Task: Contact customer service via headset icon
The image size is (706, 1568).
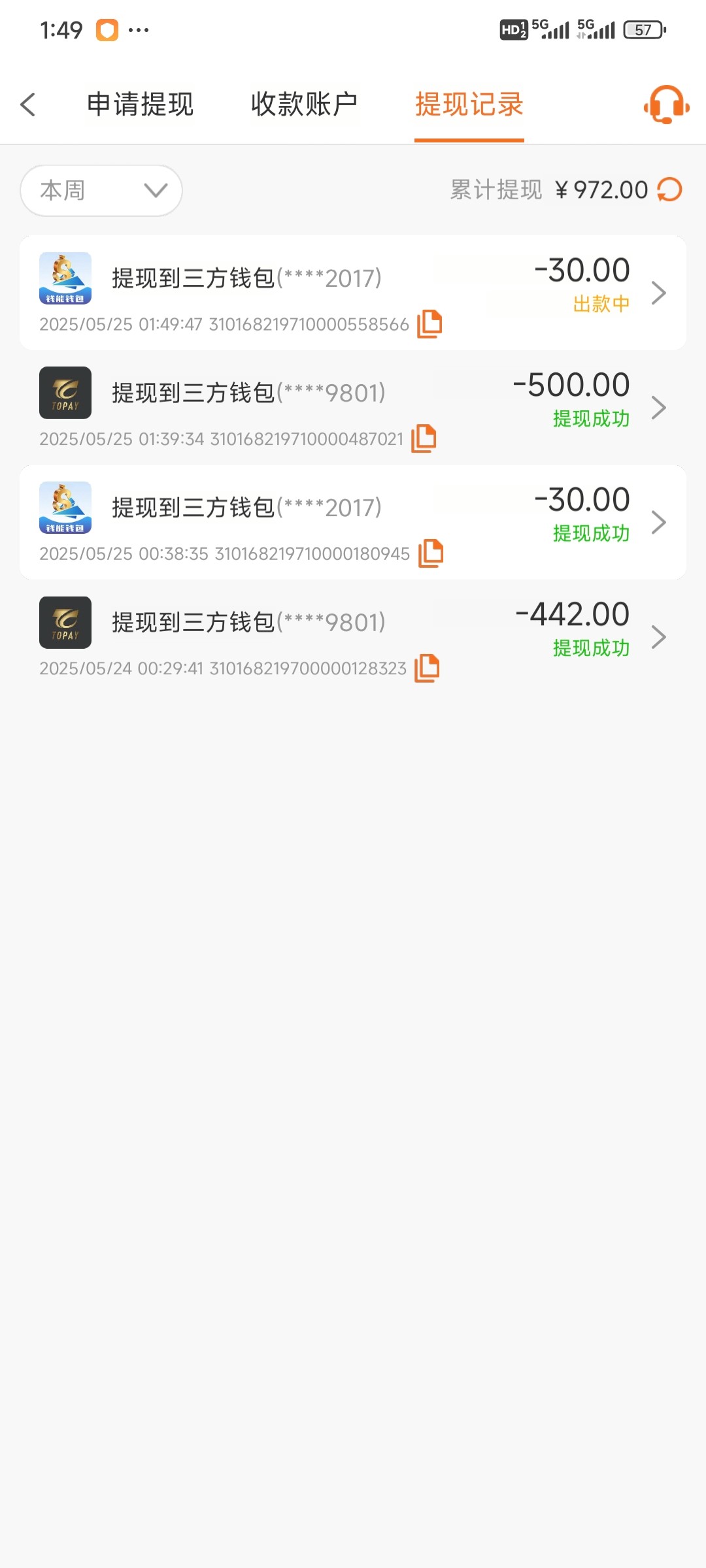Action: point(666,105)
